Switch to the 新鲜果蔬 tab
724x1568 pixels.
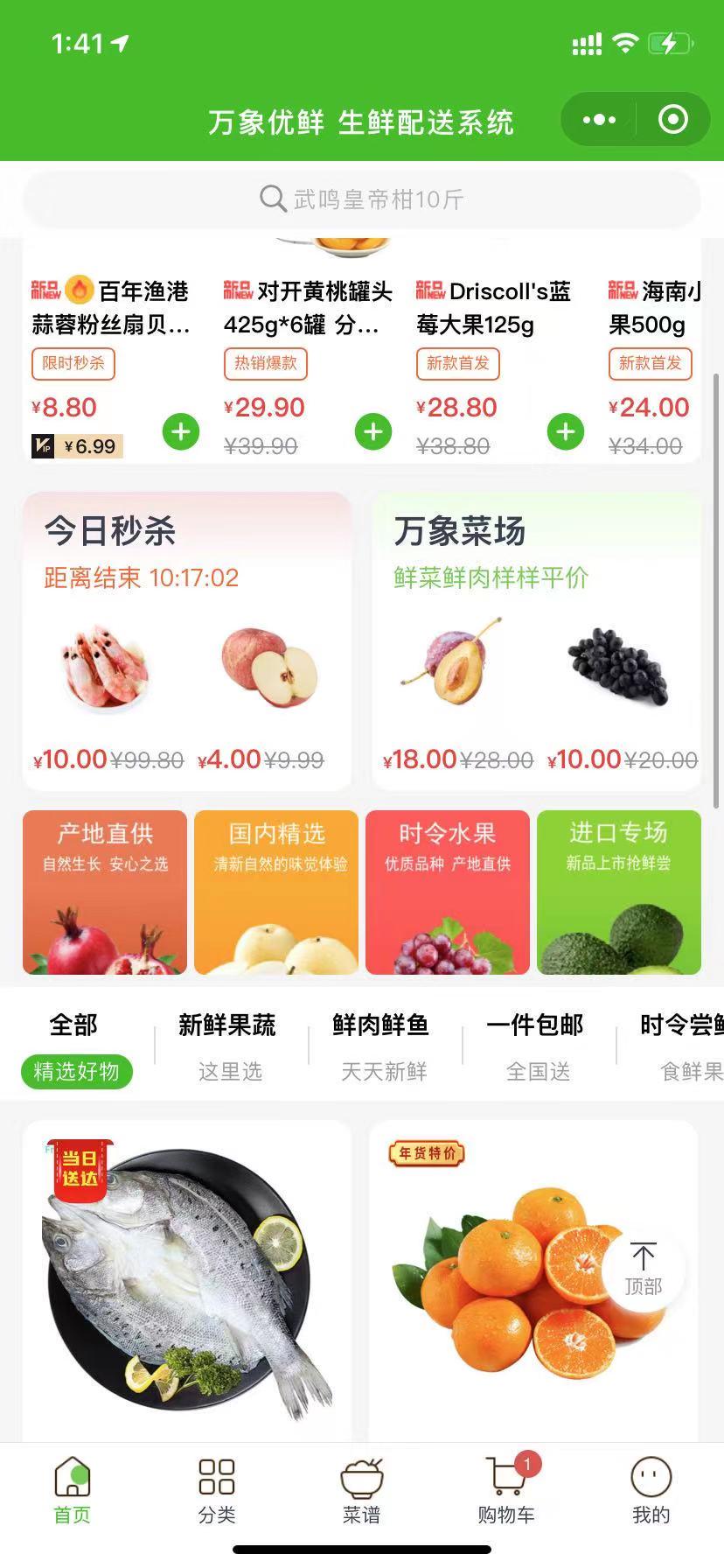(228, 1046)
